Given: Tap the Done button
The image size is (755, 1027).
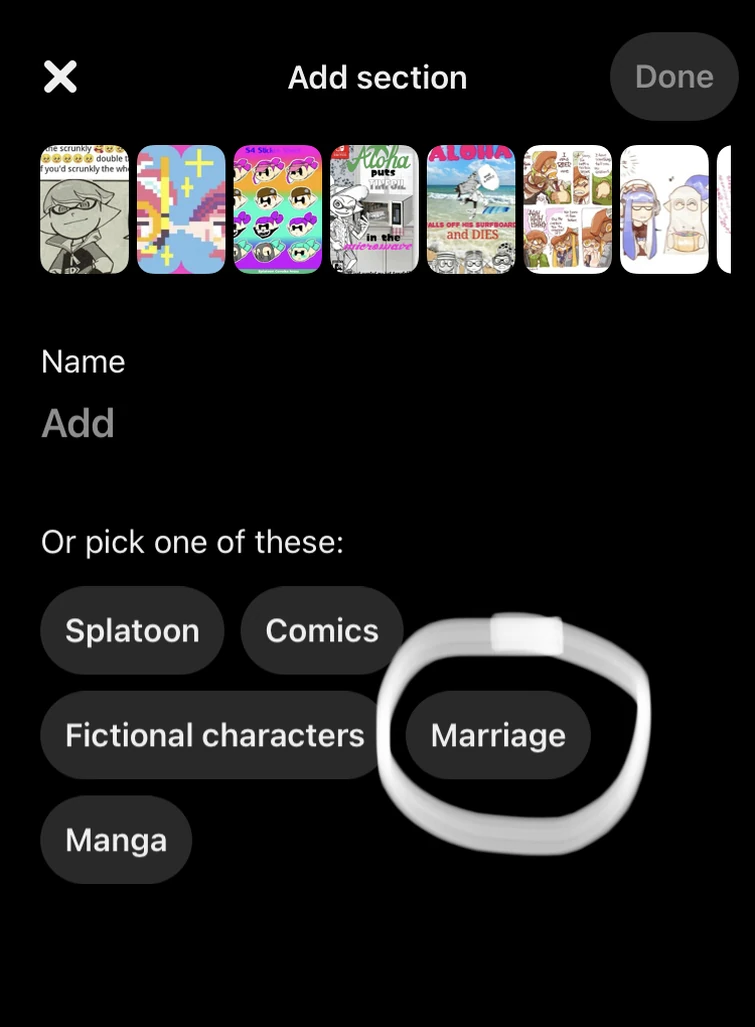Looking at the screenshot, I should click(x=674, y=76).
